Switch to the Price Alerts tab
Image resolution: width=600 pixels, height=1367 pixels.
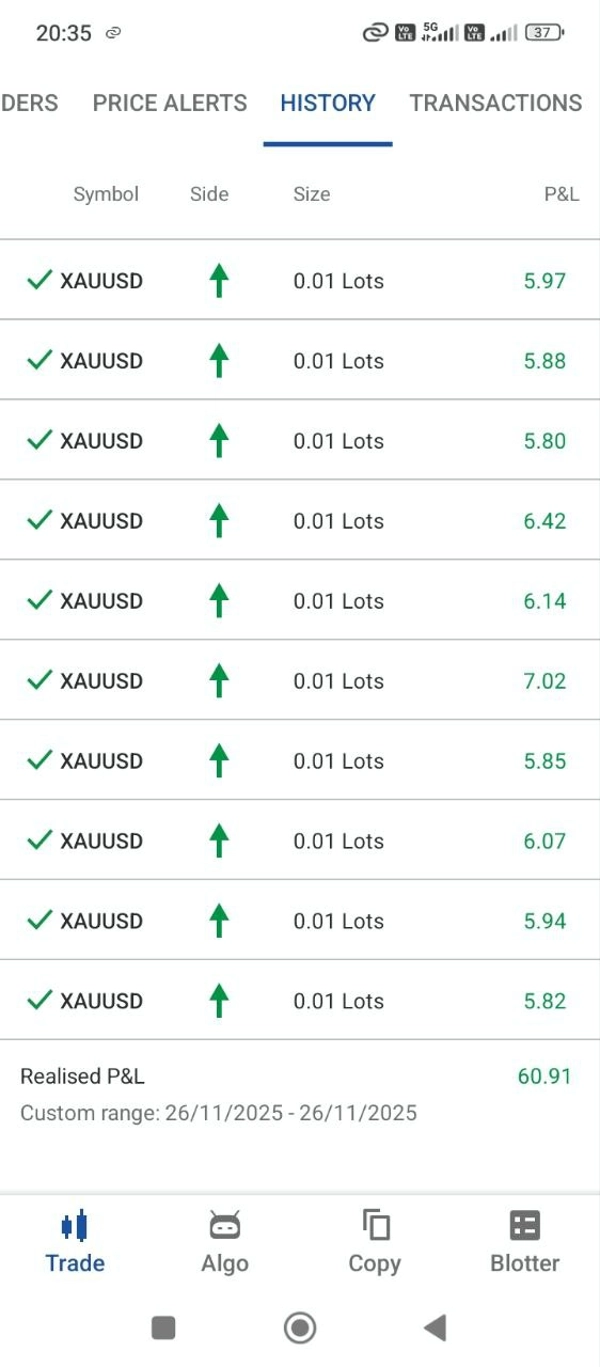click(x=170, y=103)
